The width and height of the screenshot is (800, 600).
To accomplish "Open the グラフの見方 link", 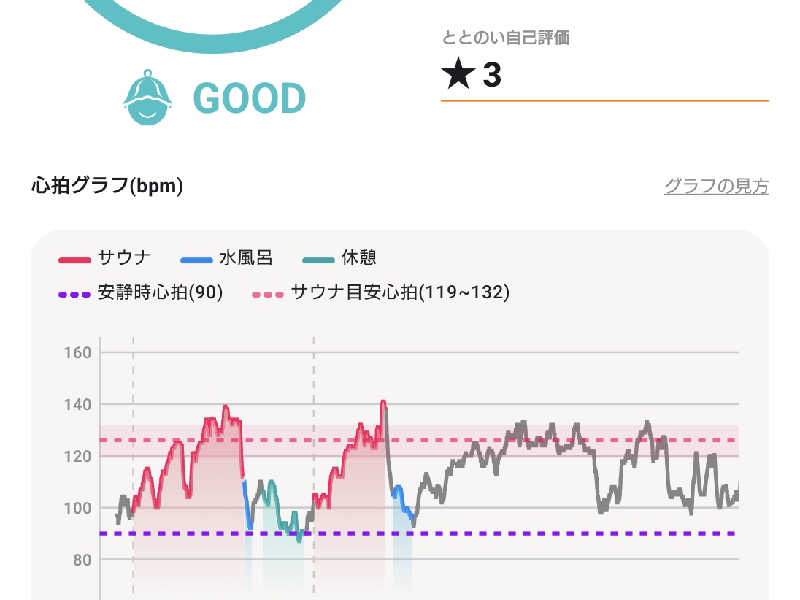I will pos(716,186).
